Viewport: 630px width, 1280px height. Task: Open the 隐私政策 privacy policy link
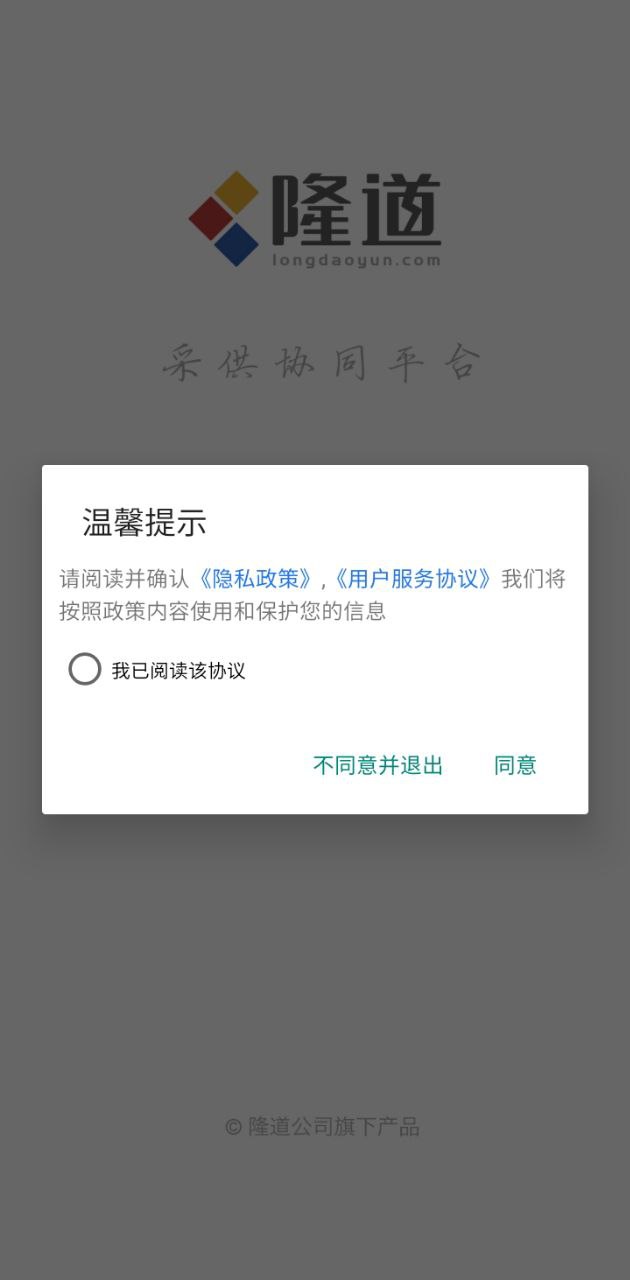(256, 579)
